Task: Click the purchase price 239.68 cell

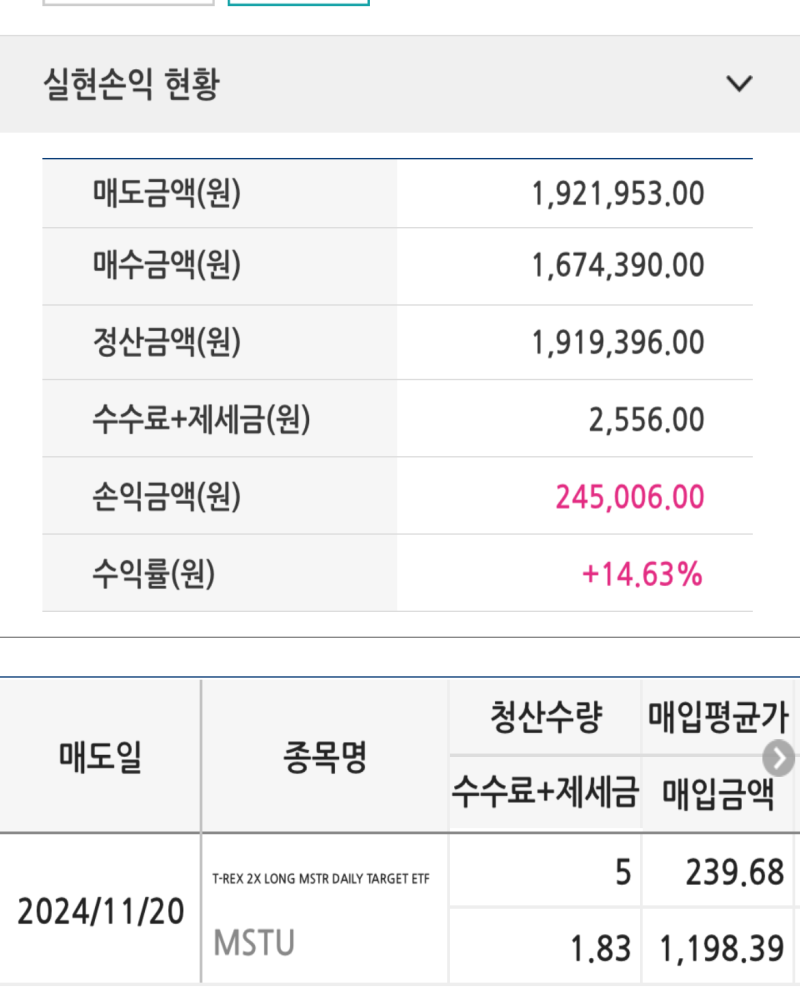Action: [742, 872]
